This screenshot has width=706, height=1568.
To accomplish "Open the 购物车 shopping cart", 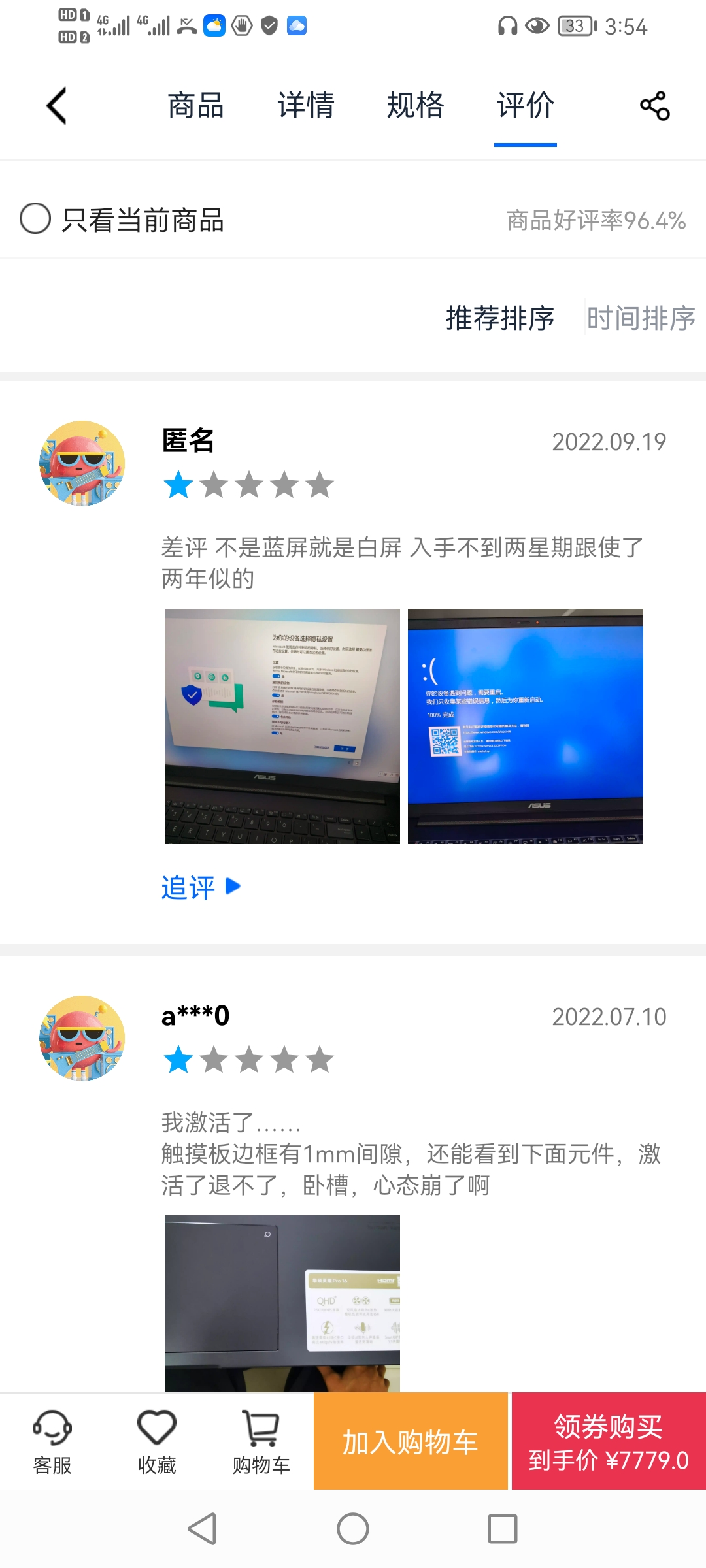I will [x=261, y=1443].
